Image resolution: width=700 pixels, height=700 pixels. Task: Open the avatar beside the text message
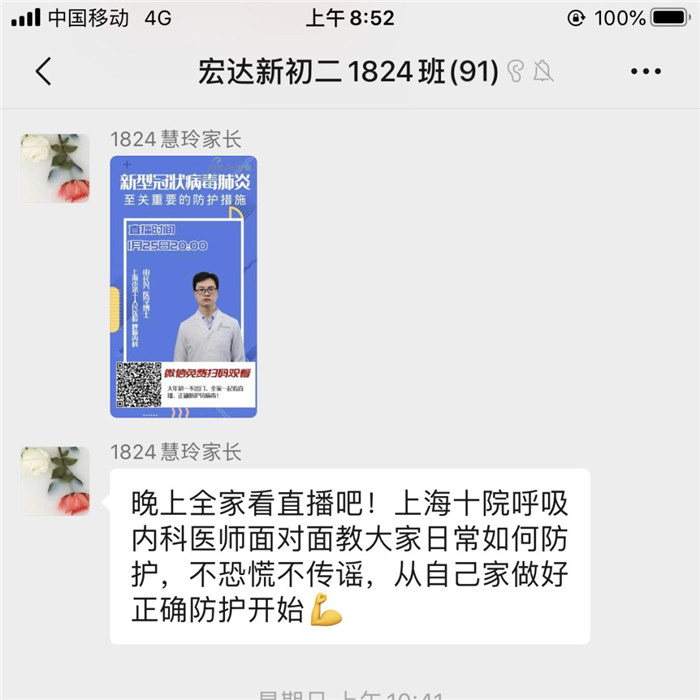tap(55, 481)
